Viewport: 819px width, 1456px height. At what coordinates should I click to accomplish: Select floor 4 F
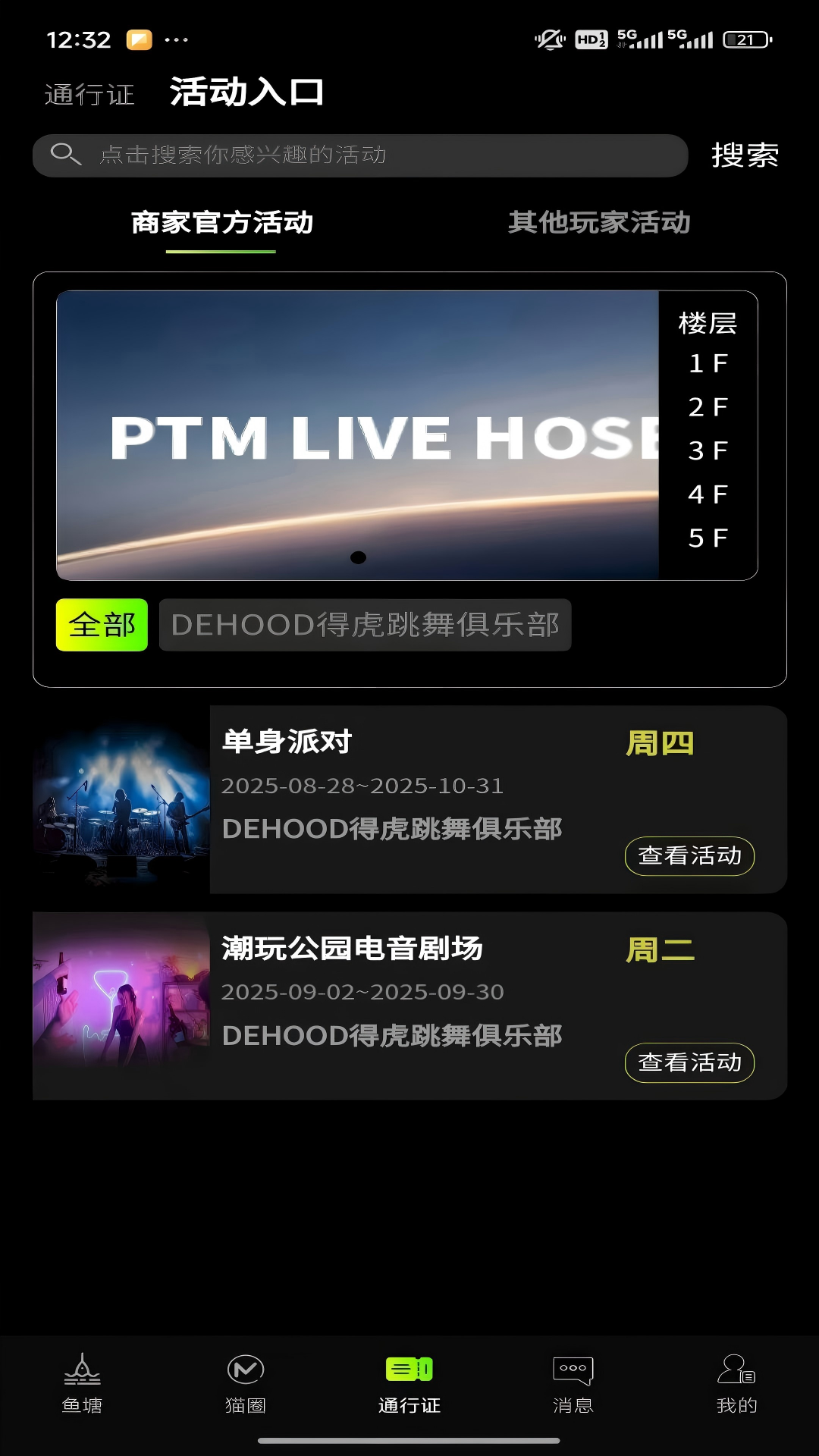708,494
